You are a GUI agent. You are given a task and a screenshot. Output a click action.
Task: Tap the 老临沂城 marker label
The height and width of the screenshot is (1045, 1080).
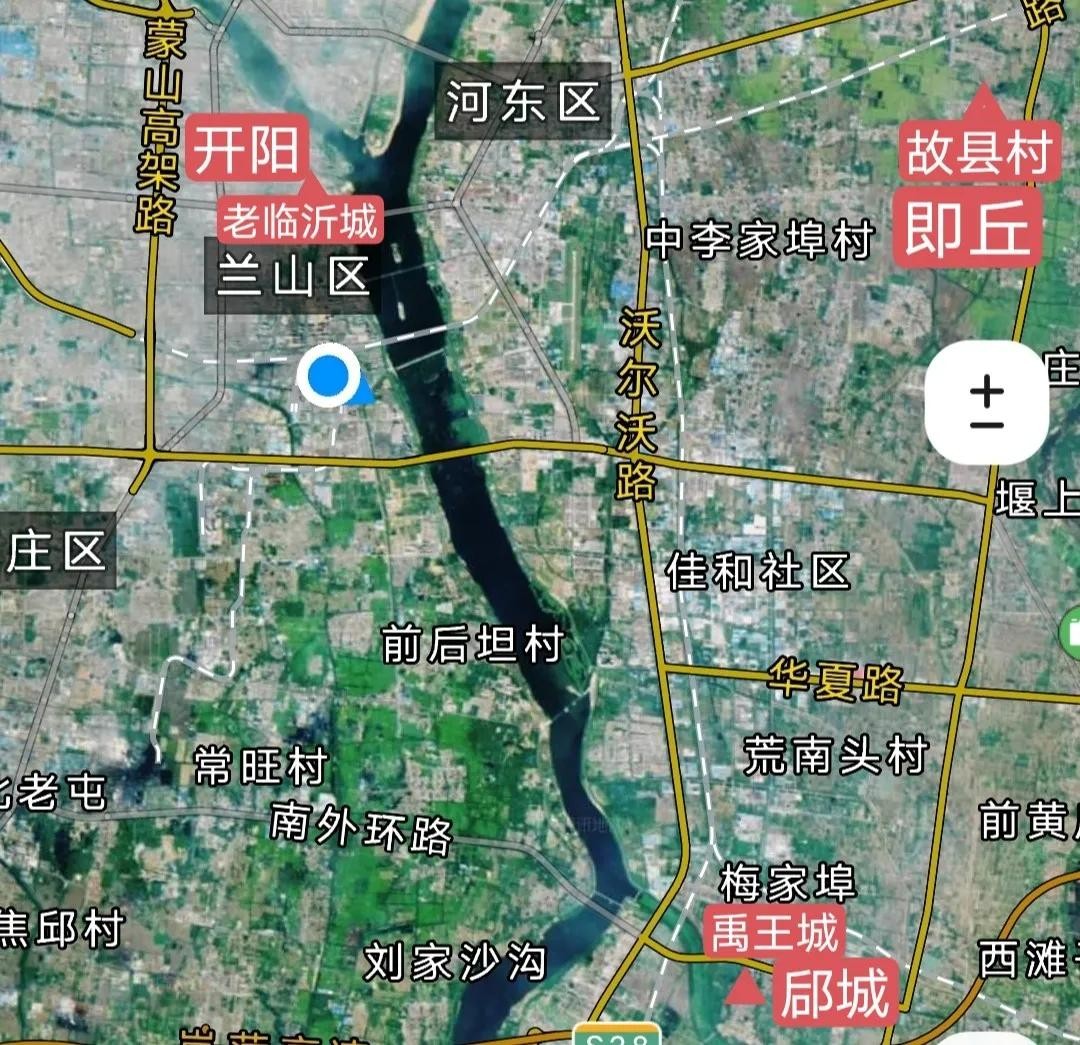301,220
